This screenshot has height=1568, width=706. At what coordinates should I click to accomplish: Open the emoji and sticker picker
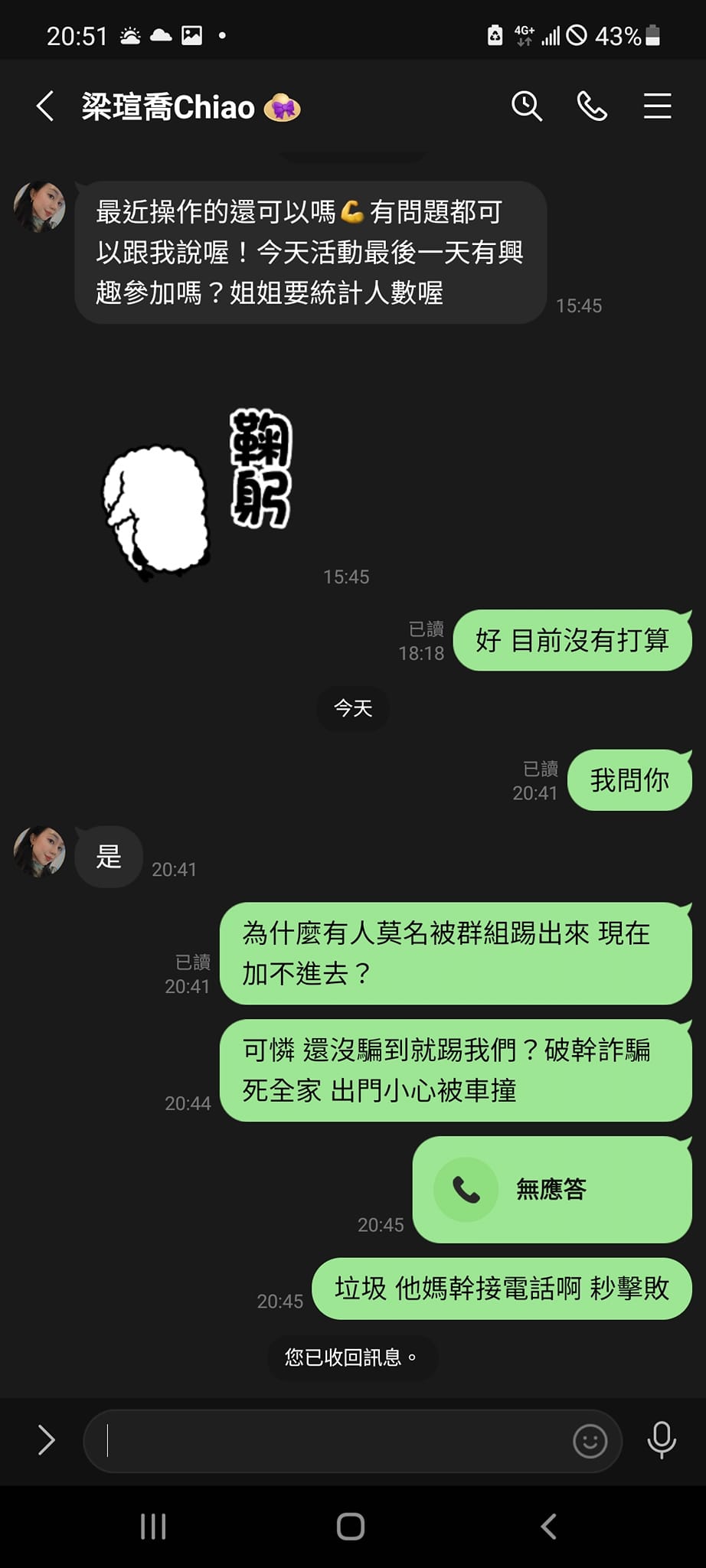pos(590,1441)
